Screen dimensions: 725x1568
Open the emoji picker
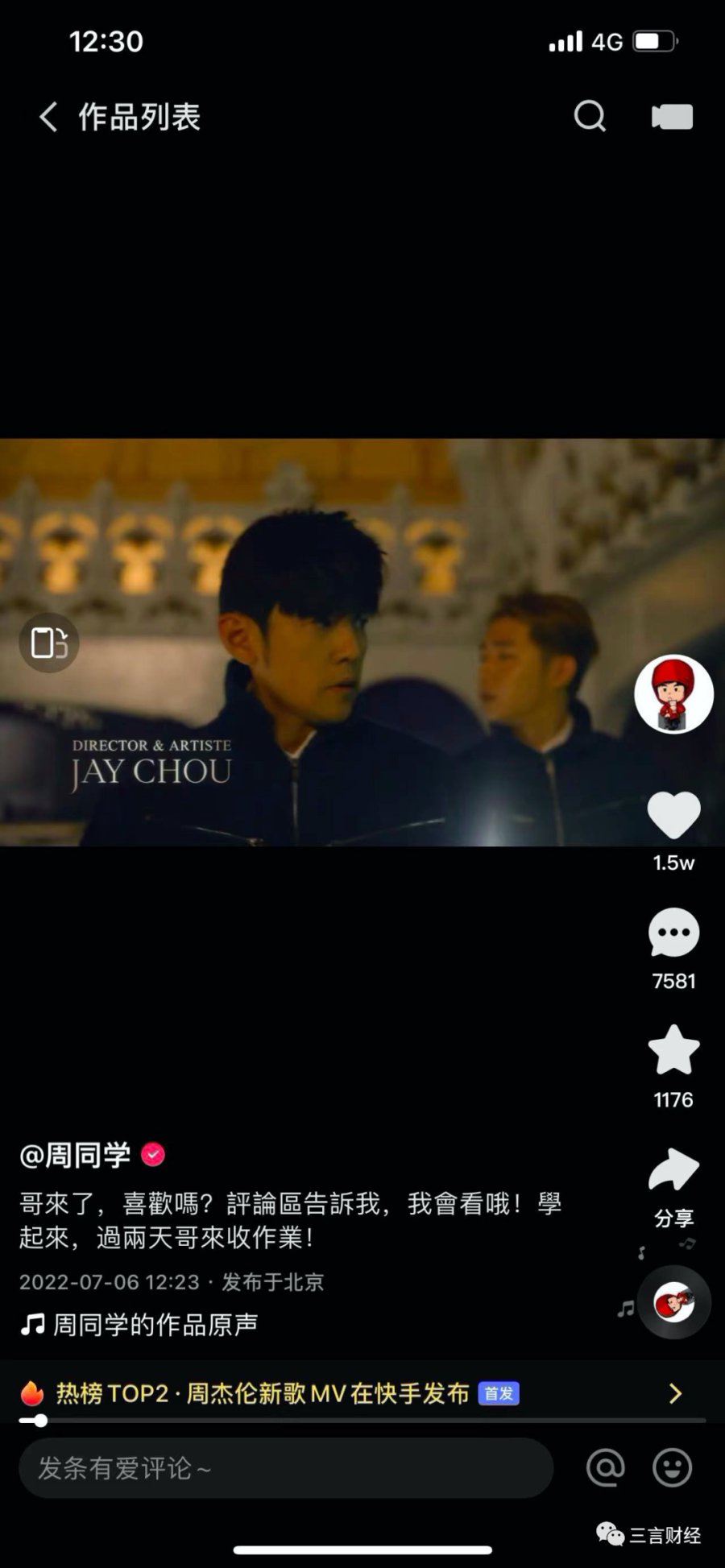click(x=672, y=1468)
